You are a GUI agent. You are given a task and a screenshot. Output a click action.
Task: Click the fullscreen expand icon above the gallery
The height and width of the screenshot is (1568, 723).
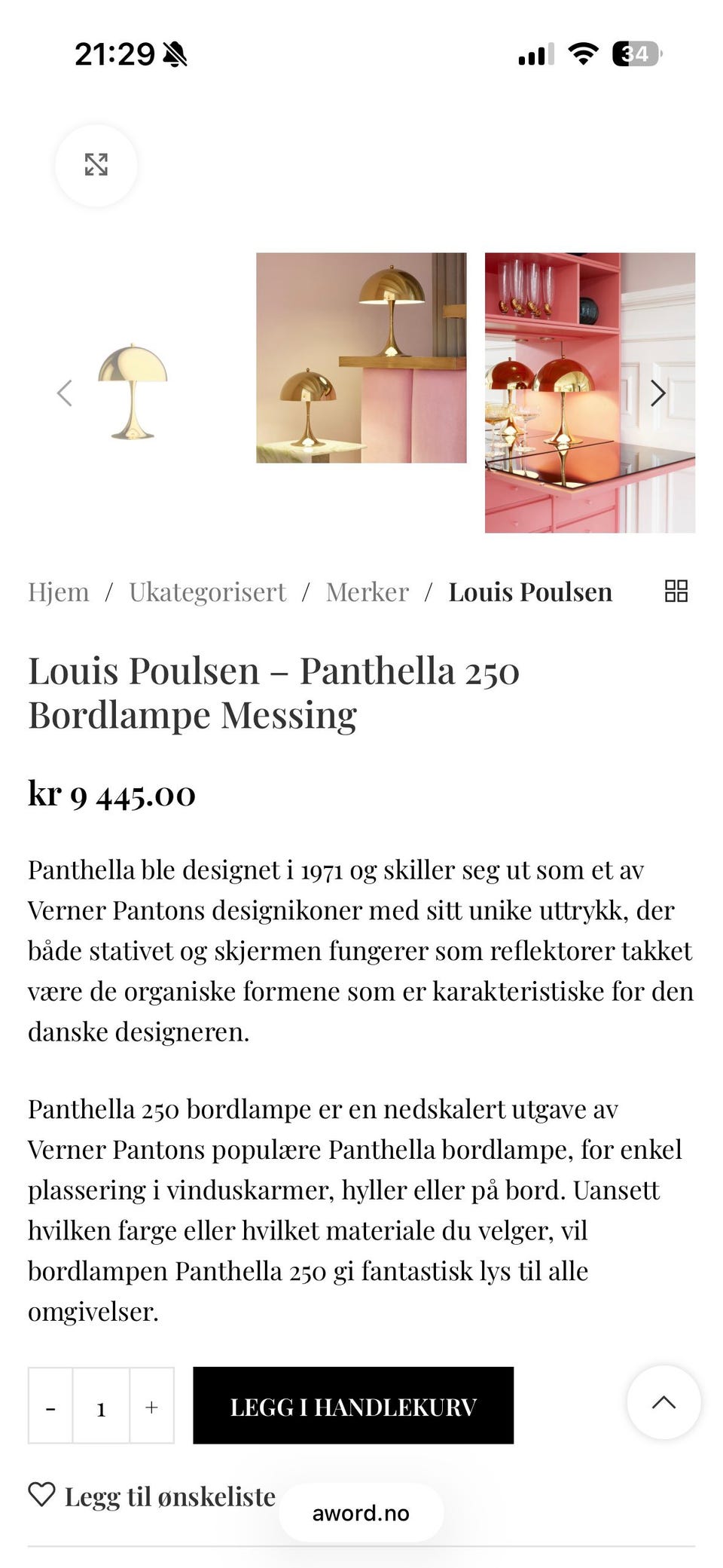(x=96, y=165)
